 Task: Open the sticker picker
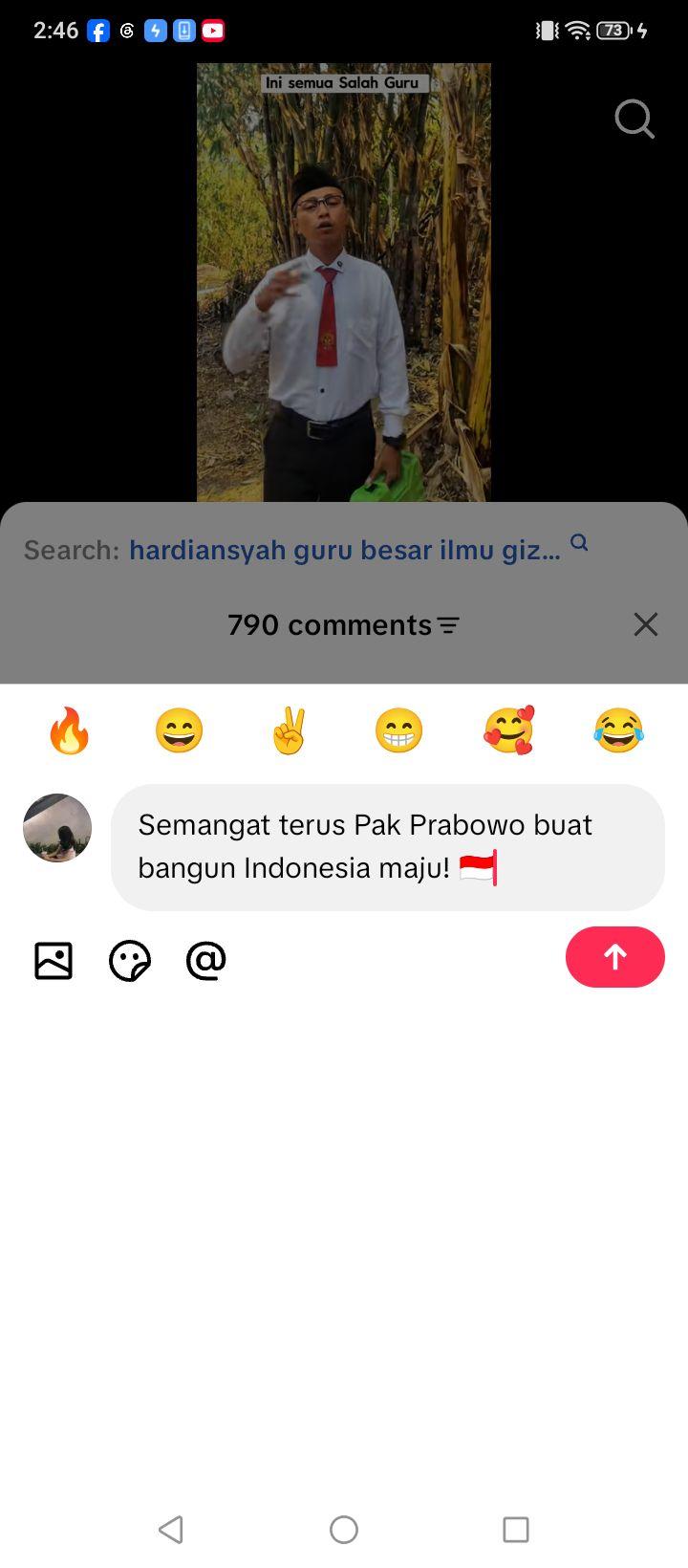pyautogui.click(x=130, y=961)
